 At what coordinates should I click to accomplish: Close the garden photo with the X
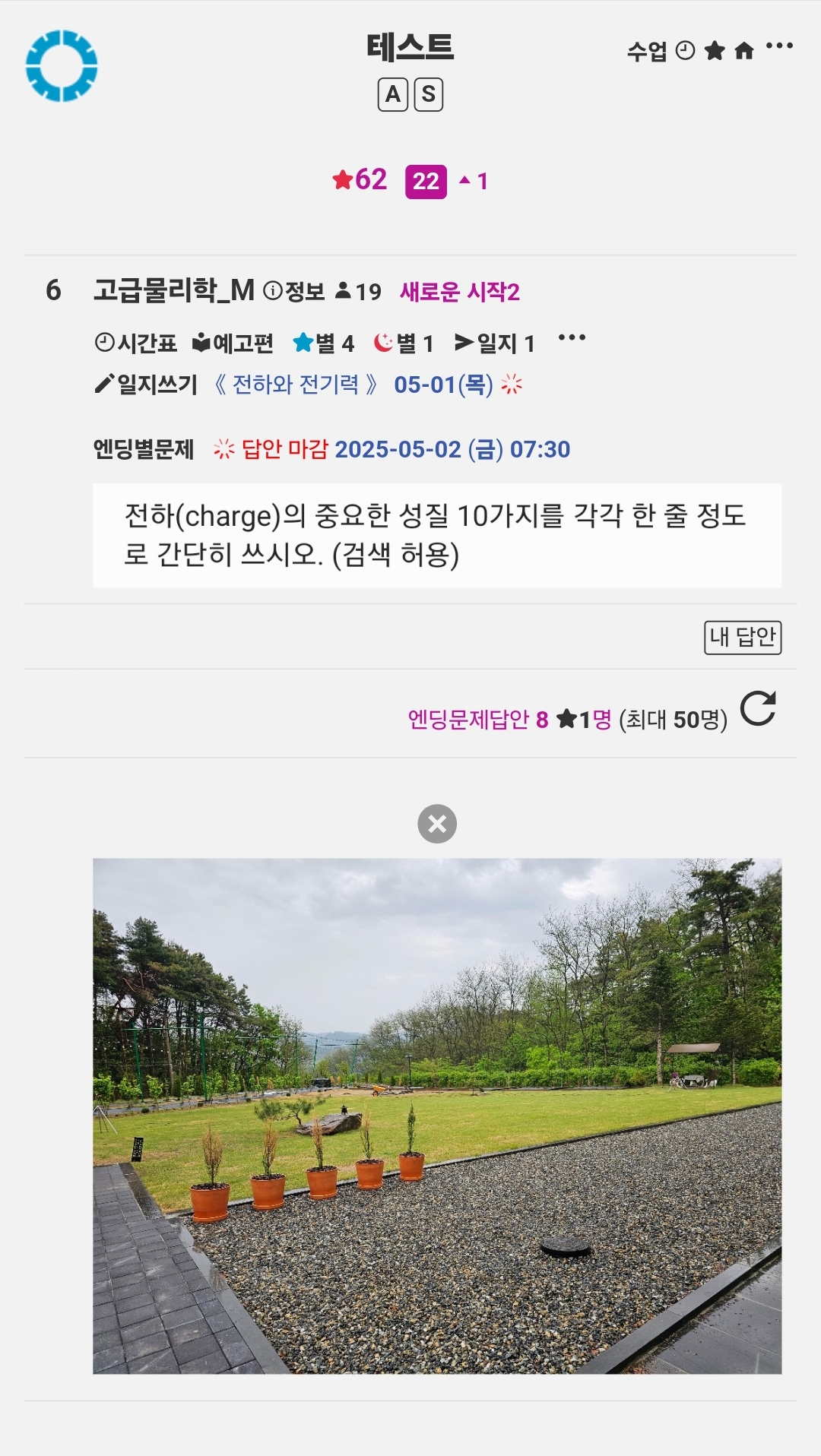(437, 824)
